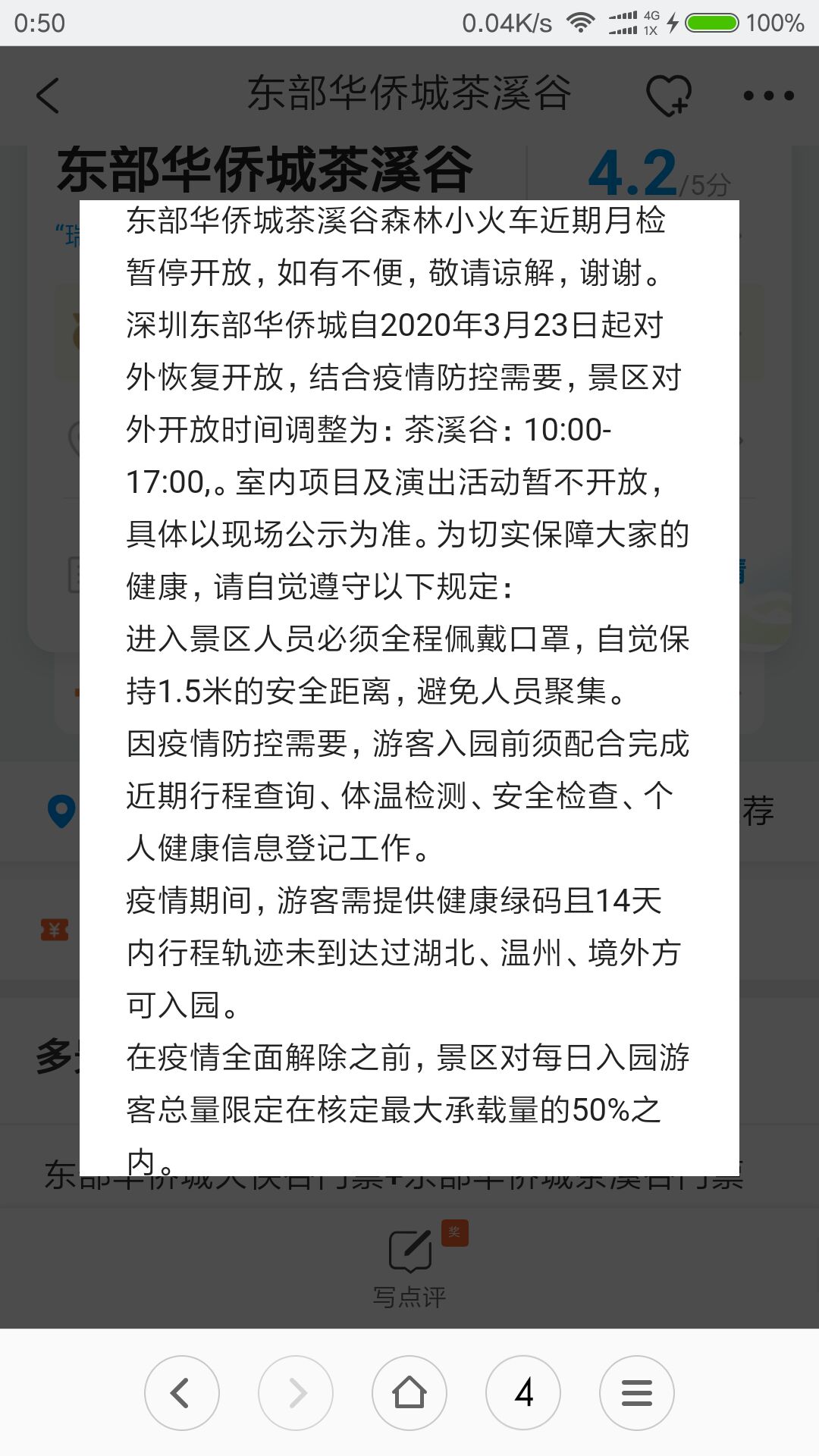819x1456 pixels.
Task: Add this attraction to favorites
Action: tap(668, 96)
